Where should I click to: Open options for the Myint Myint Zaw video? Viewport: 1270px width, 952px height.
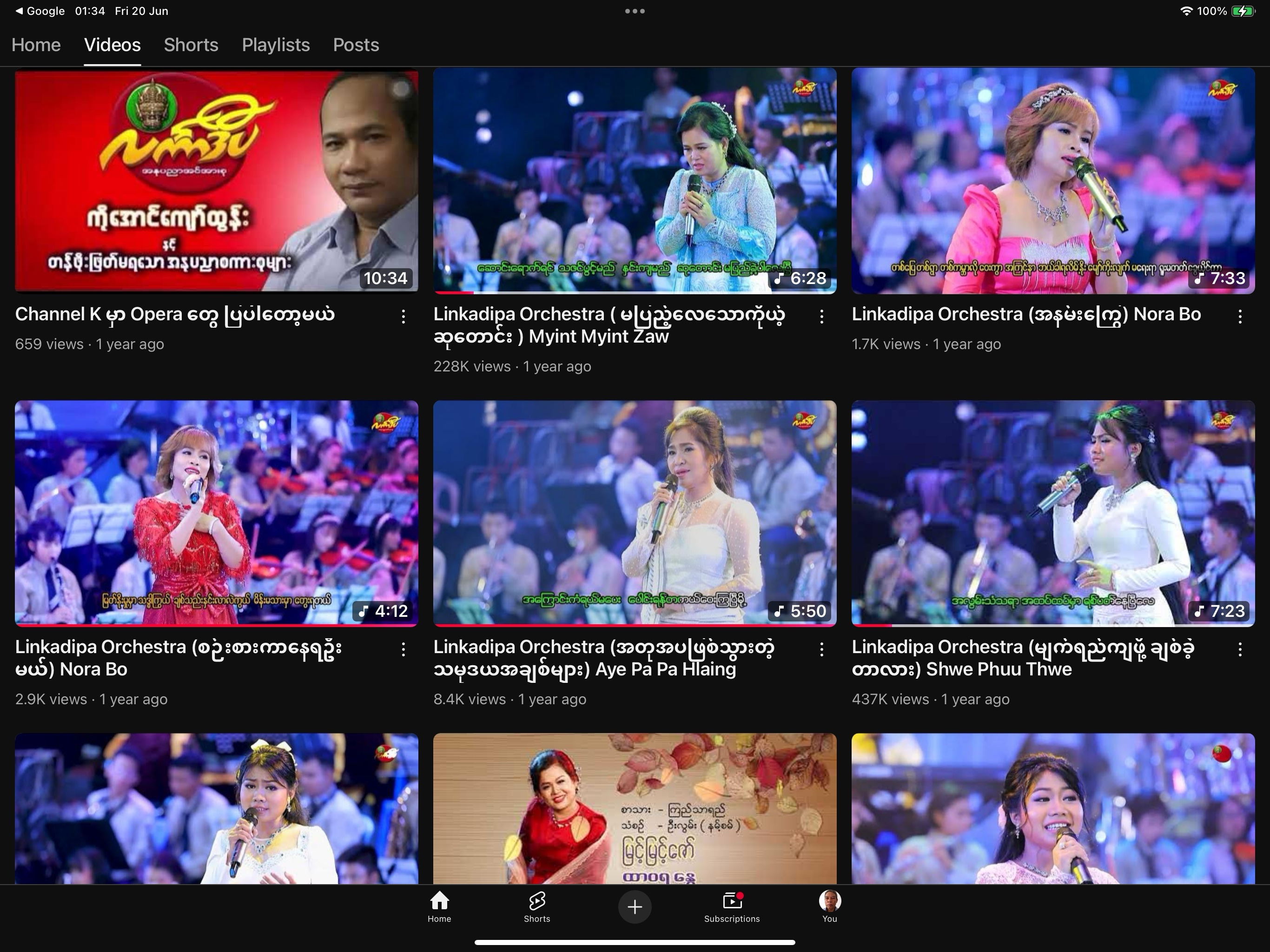click(821, 316)
